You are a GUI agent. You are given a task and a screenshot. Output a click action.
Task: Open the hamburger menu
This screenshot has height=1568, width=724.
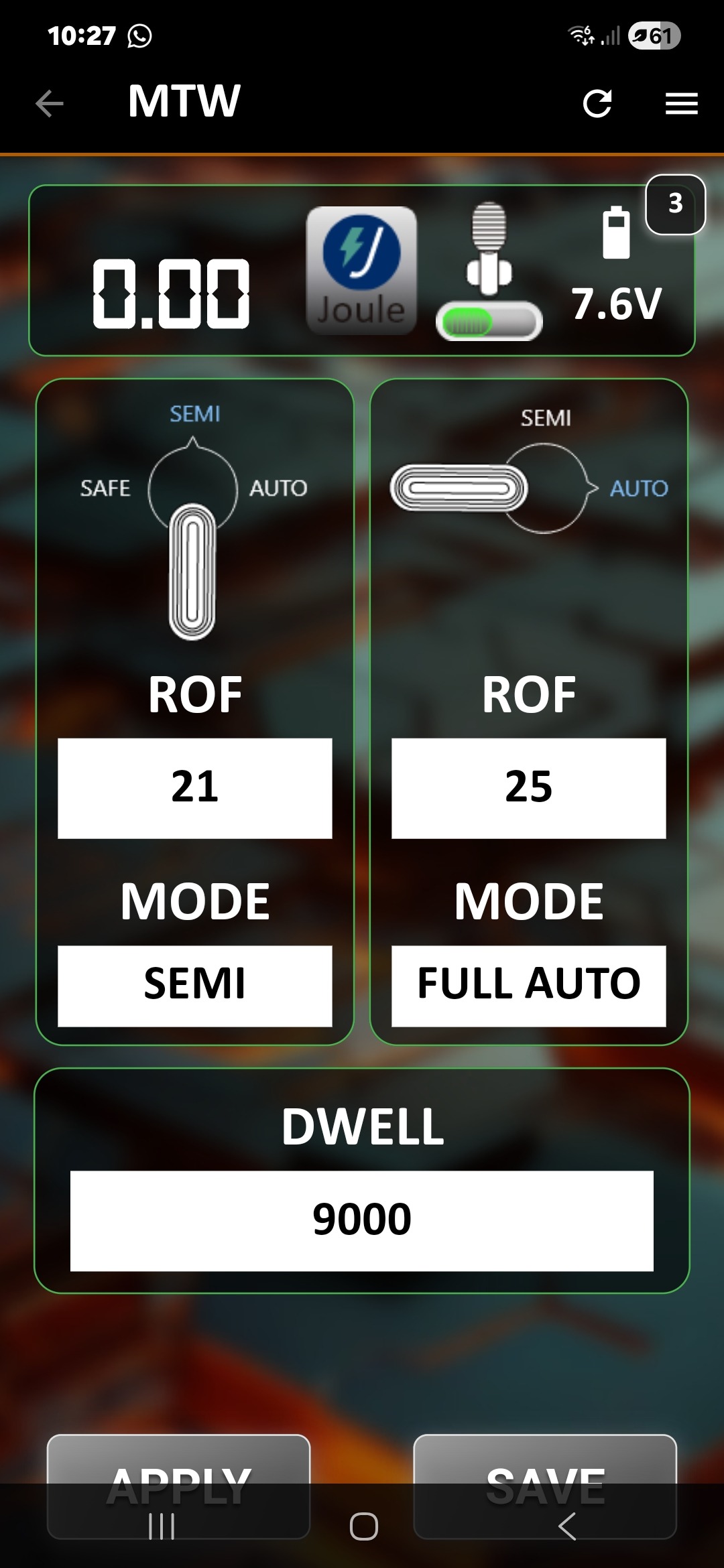click(x=681, y=103)
